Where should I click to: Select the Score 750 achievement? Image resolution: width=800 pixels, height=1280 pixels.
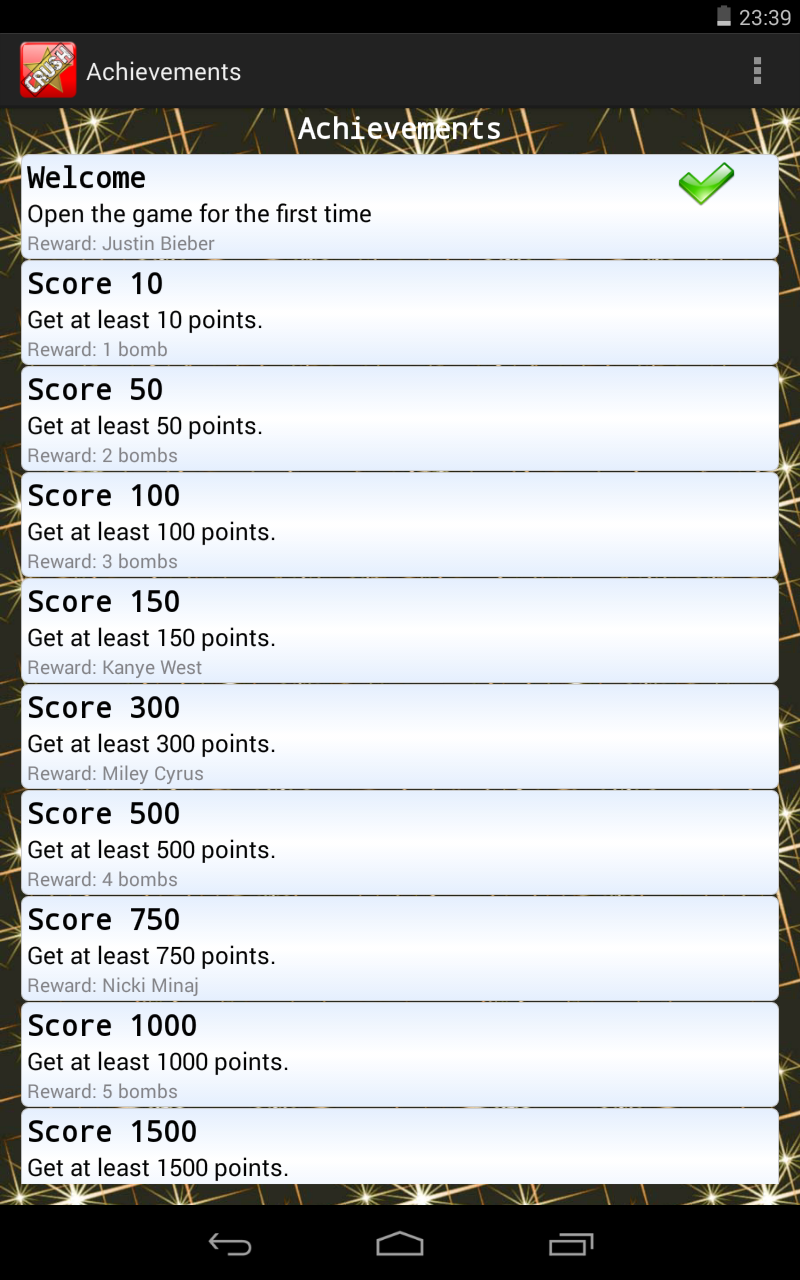click(400, 949)
